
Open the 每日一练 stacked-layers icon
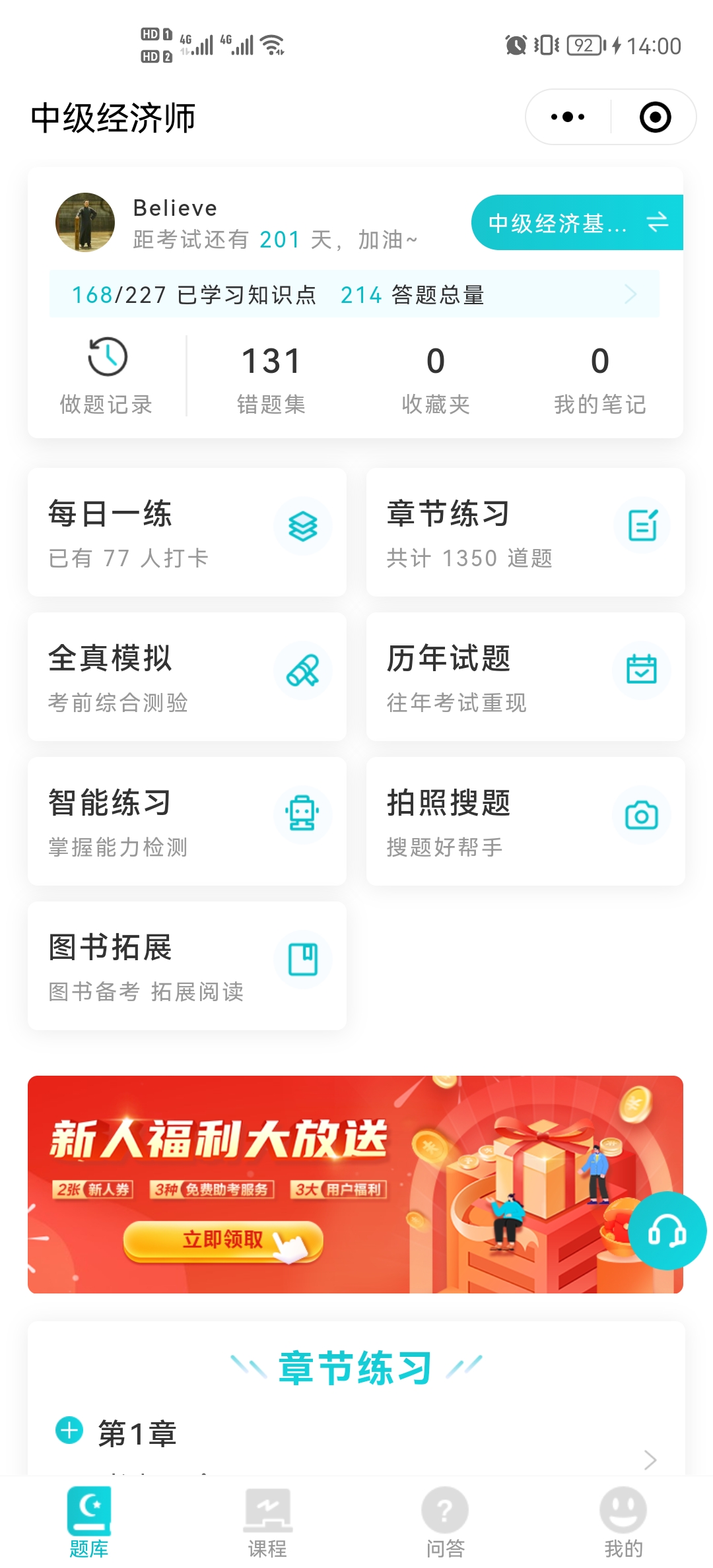pos(303,525)
